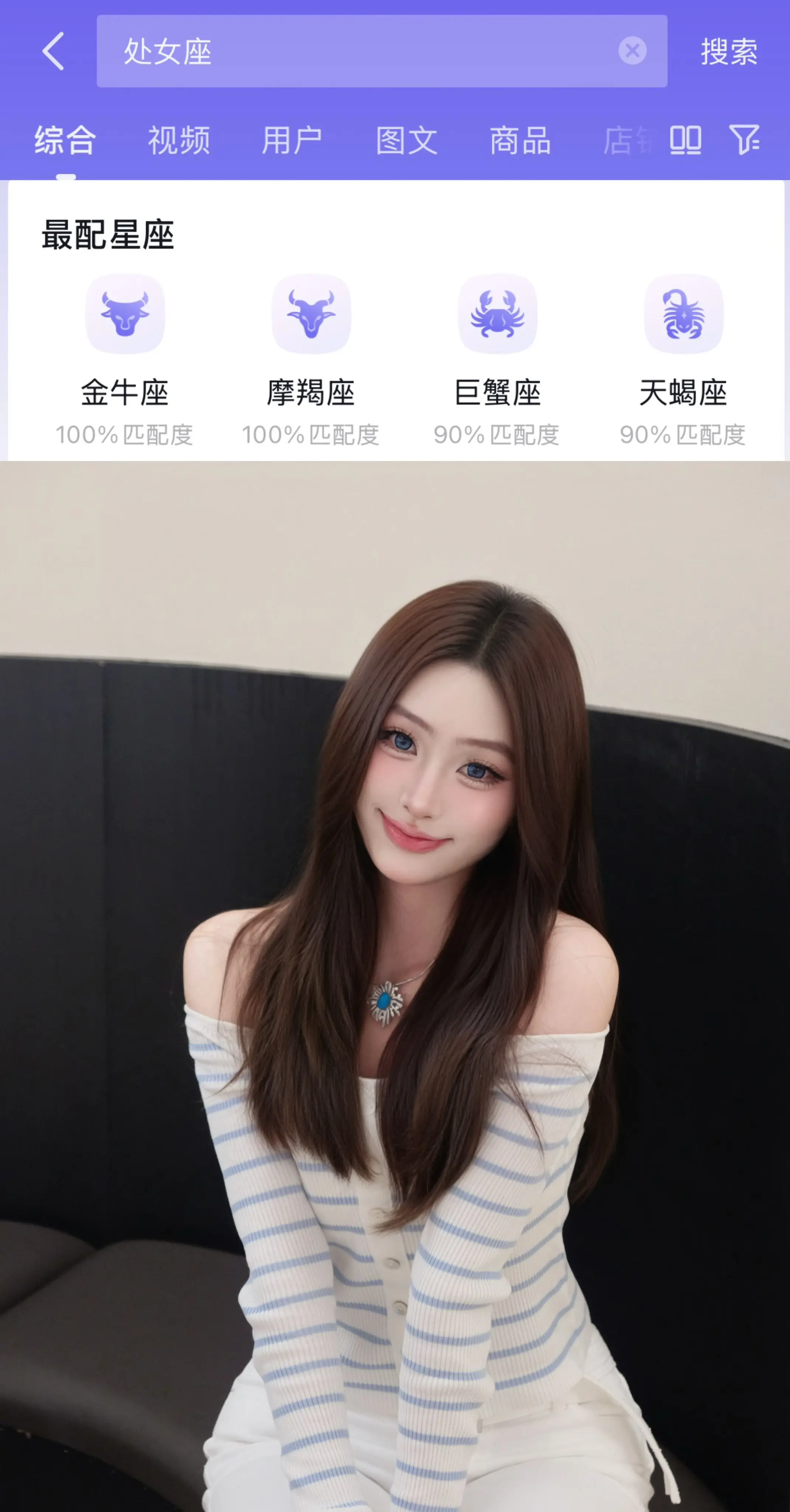The height and width of the screenshot is (1512, 790).
Task: Switch to the 视频 tab
Action: pyautogui.click(x=179, y=141)
